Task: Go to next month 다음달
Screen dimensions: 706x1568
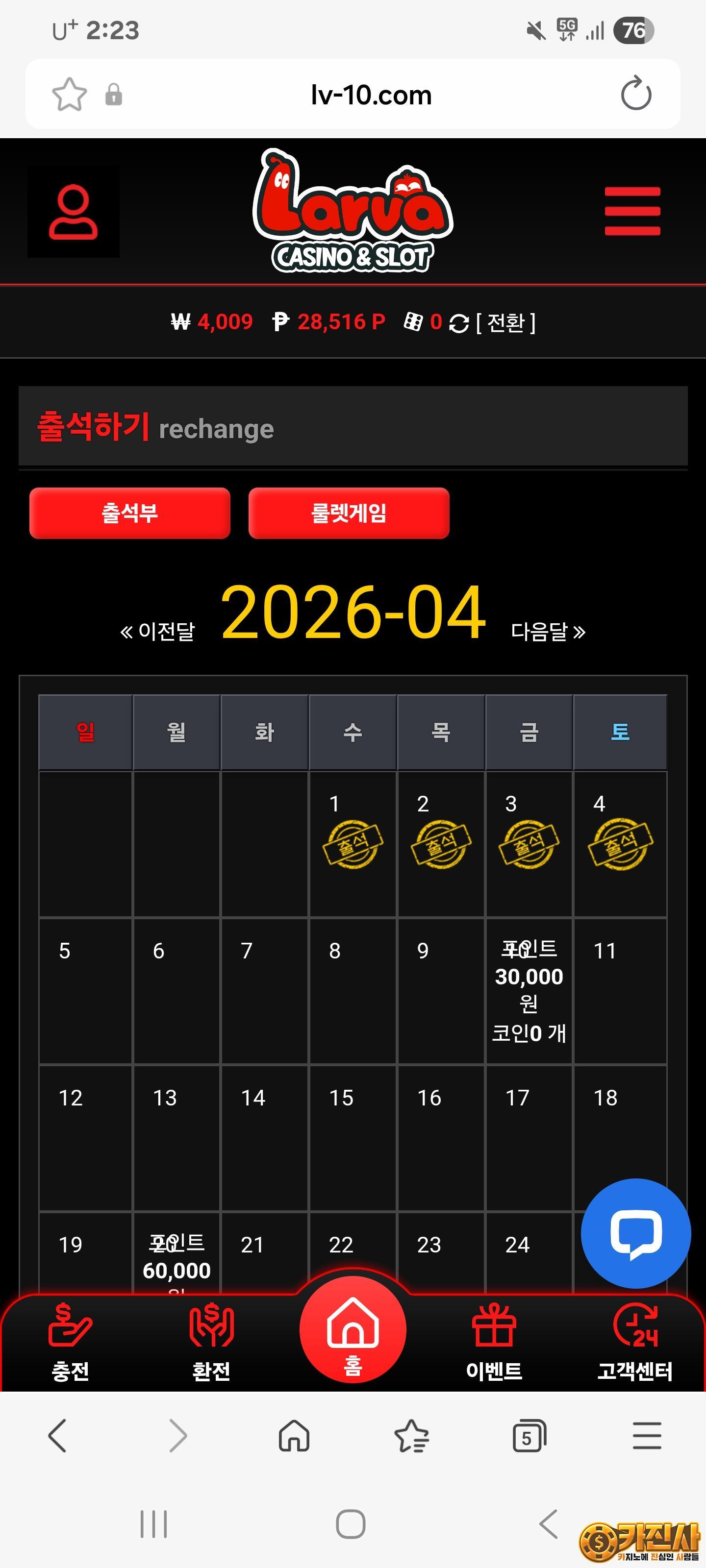Action: [x=548, y=631]
